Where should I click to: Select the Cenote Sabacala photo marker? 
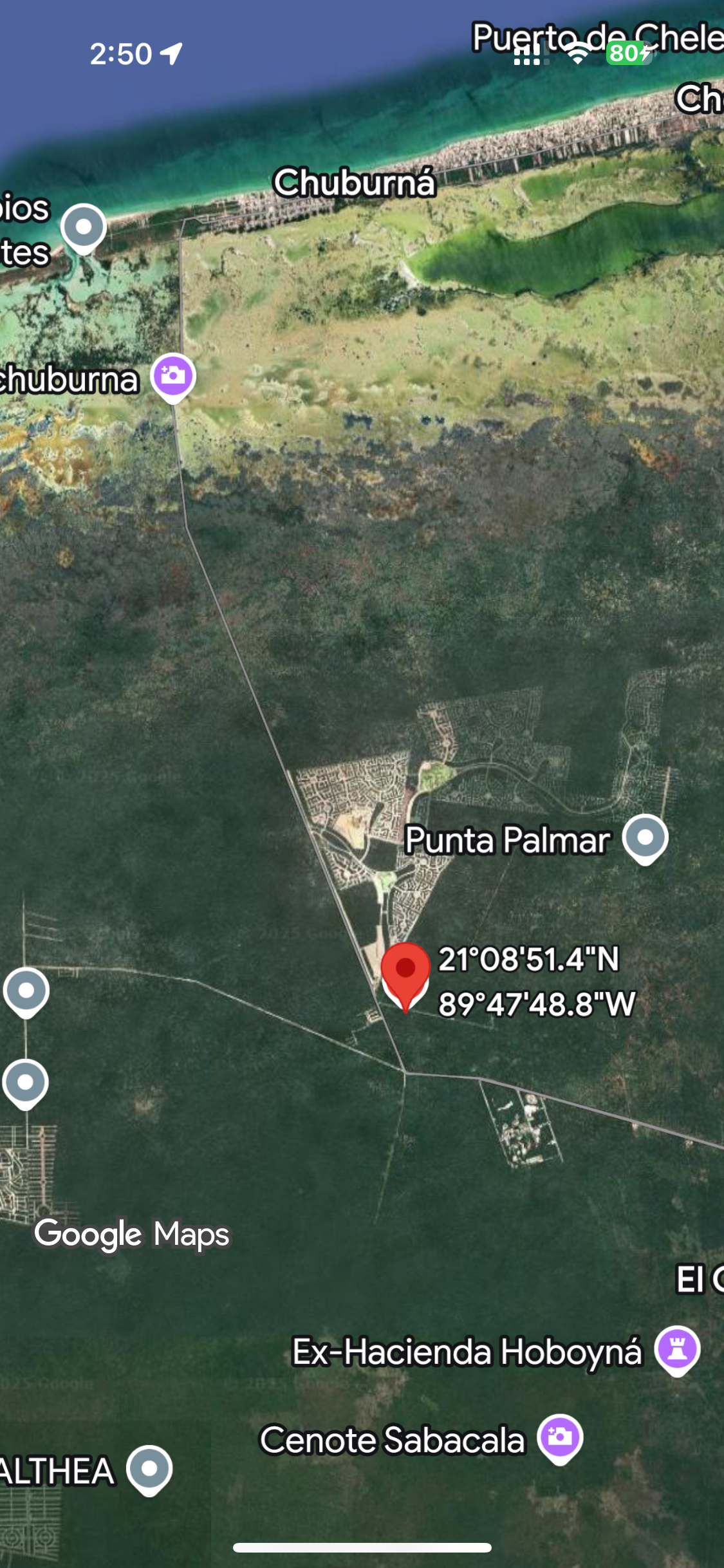[560, 1437]
